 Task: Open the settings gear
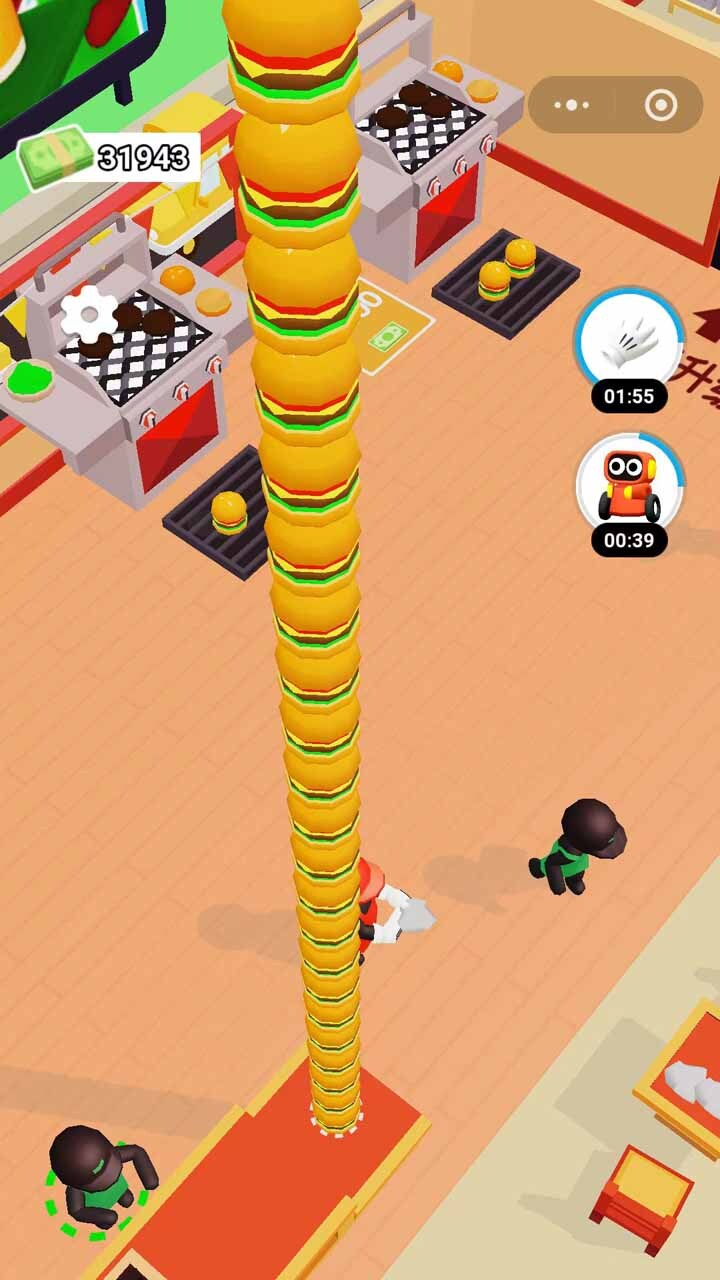[x=89, y=315]
